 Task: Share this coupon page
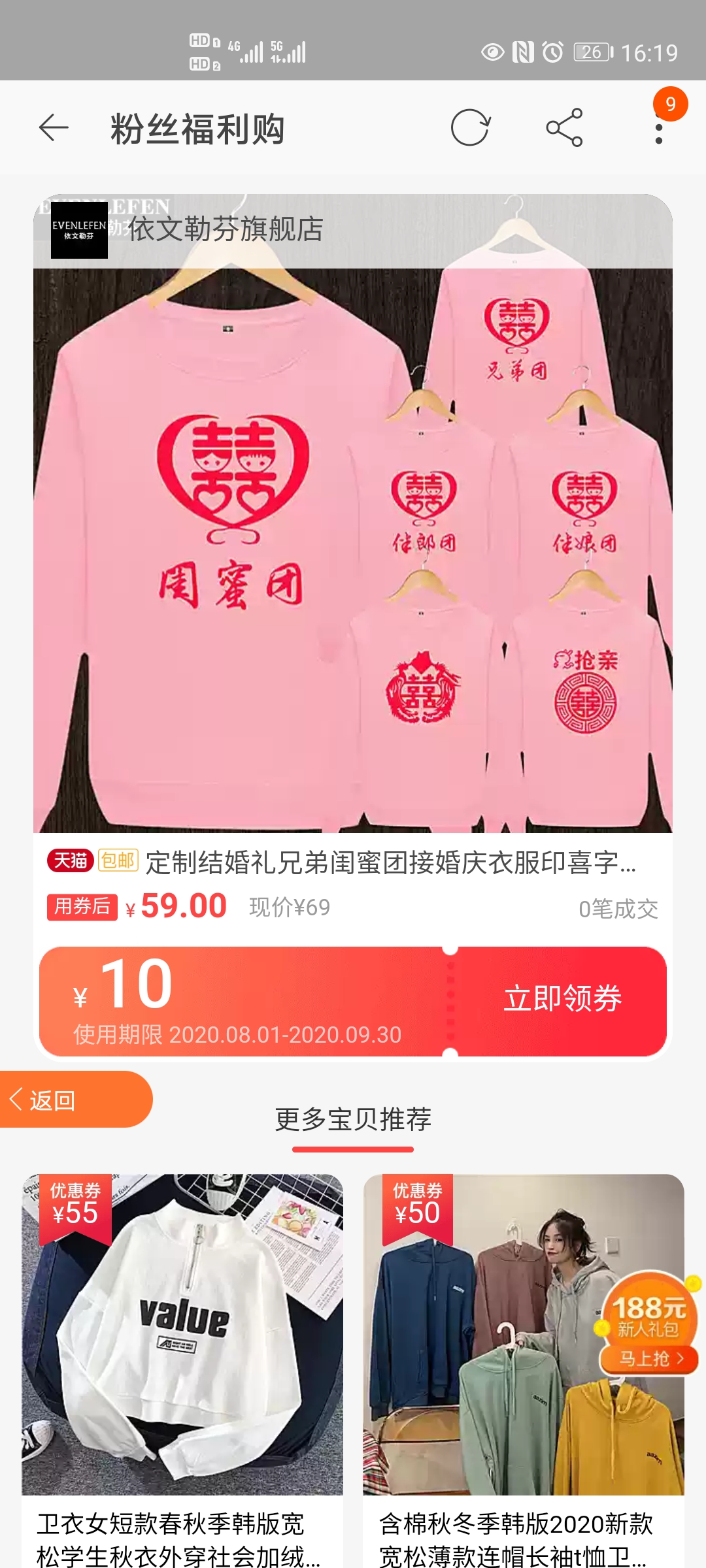click(x=564, y=127)
